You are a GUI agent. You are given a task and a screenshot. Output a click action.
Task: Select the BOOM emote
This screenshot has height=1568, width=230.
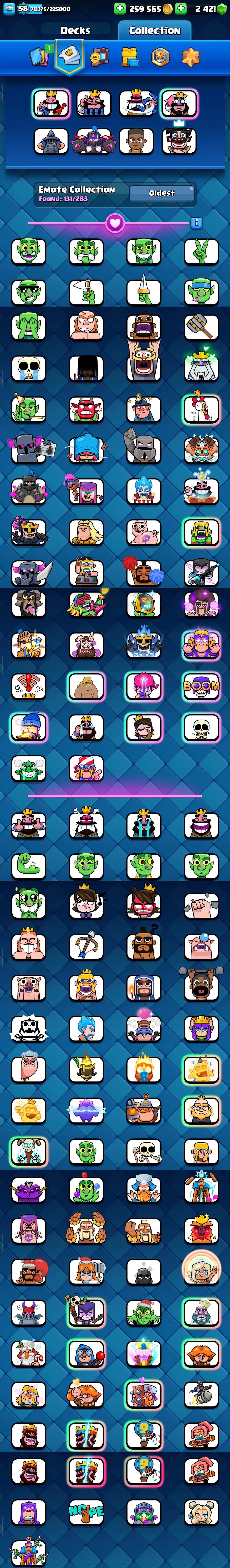pos(201,687)
